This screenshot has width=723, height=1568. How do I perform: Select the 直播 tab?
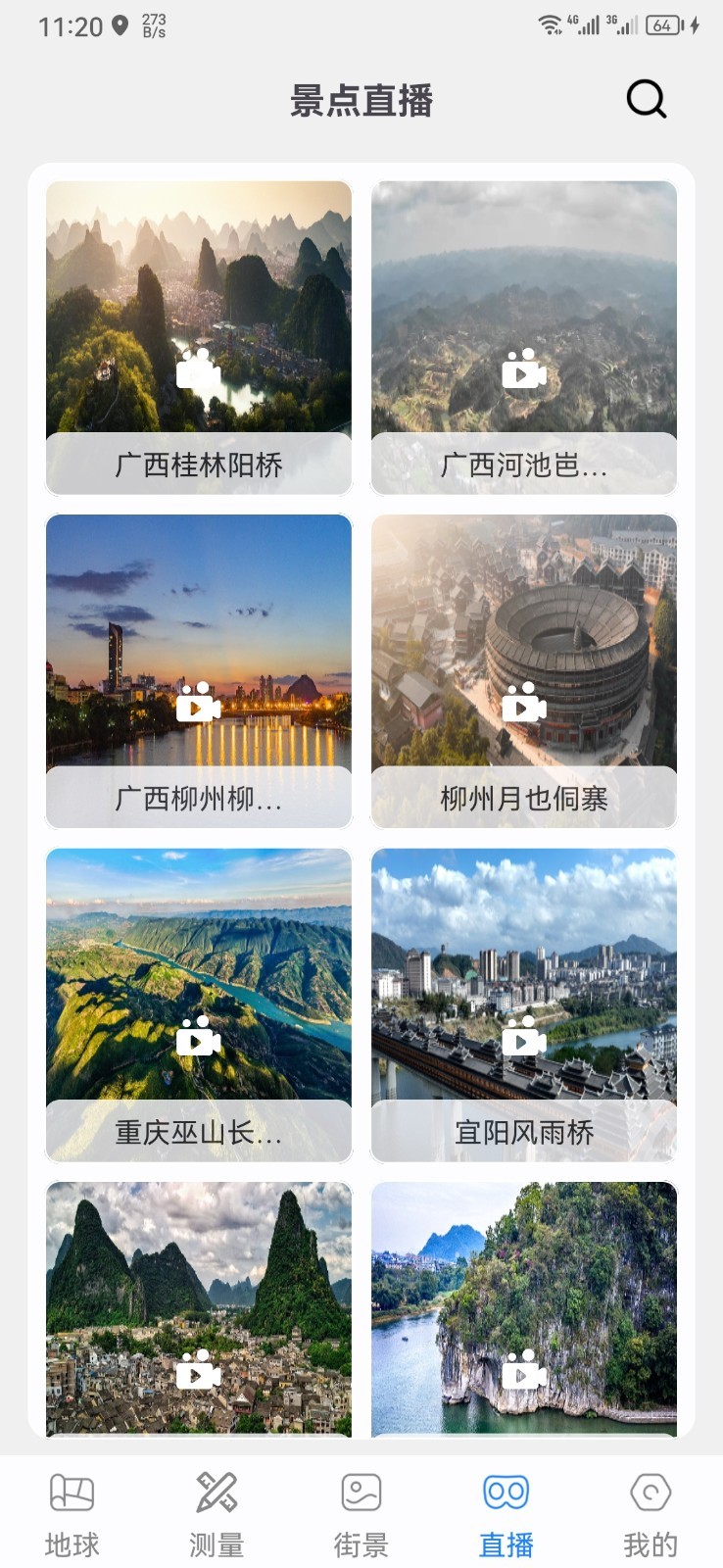click(506, 1514)
